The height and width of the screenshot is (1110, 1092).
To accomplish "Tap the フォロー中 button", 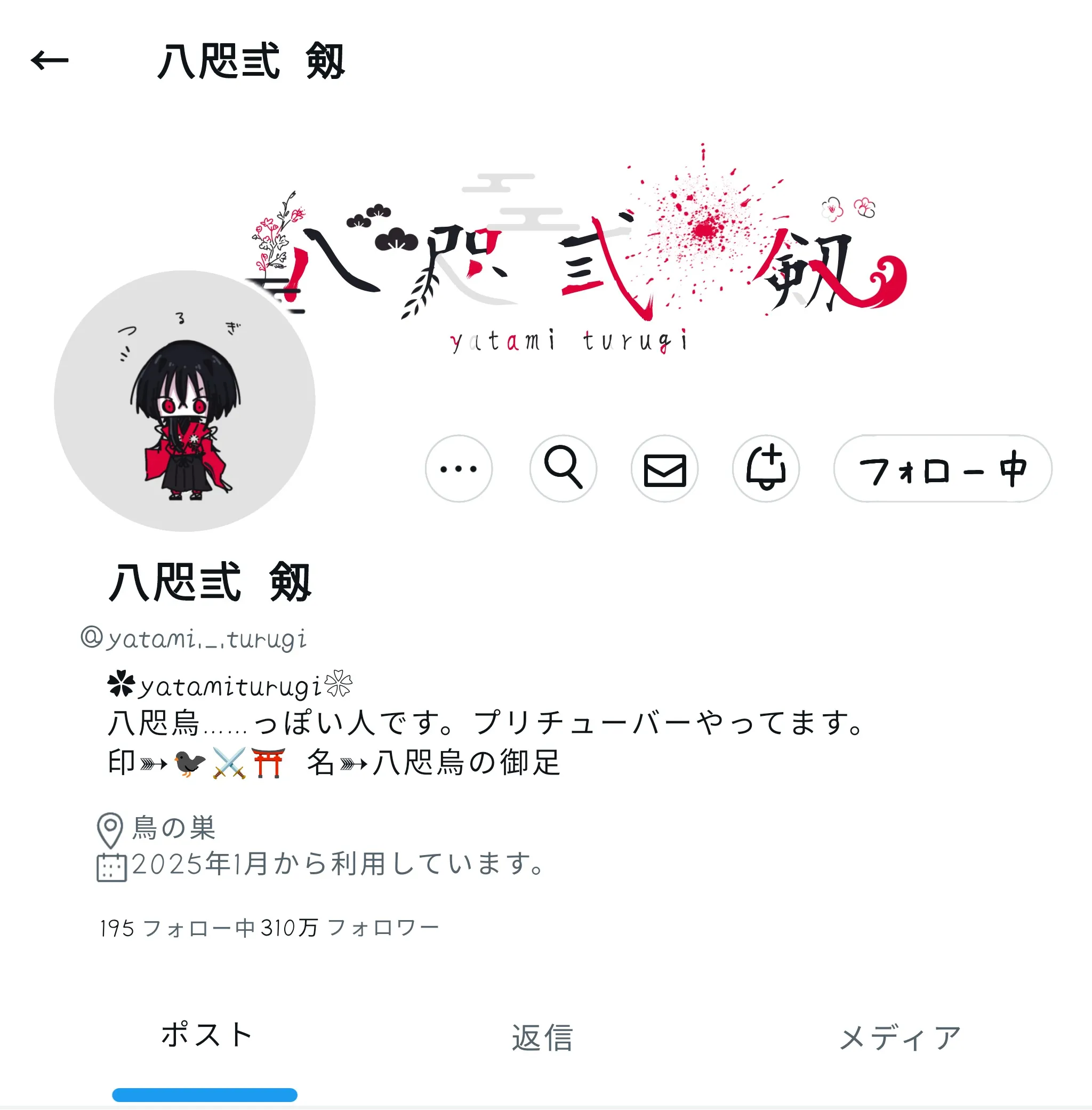I will [942, 469].
